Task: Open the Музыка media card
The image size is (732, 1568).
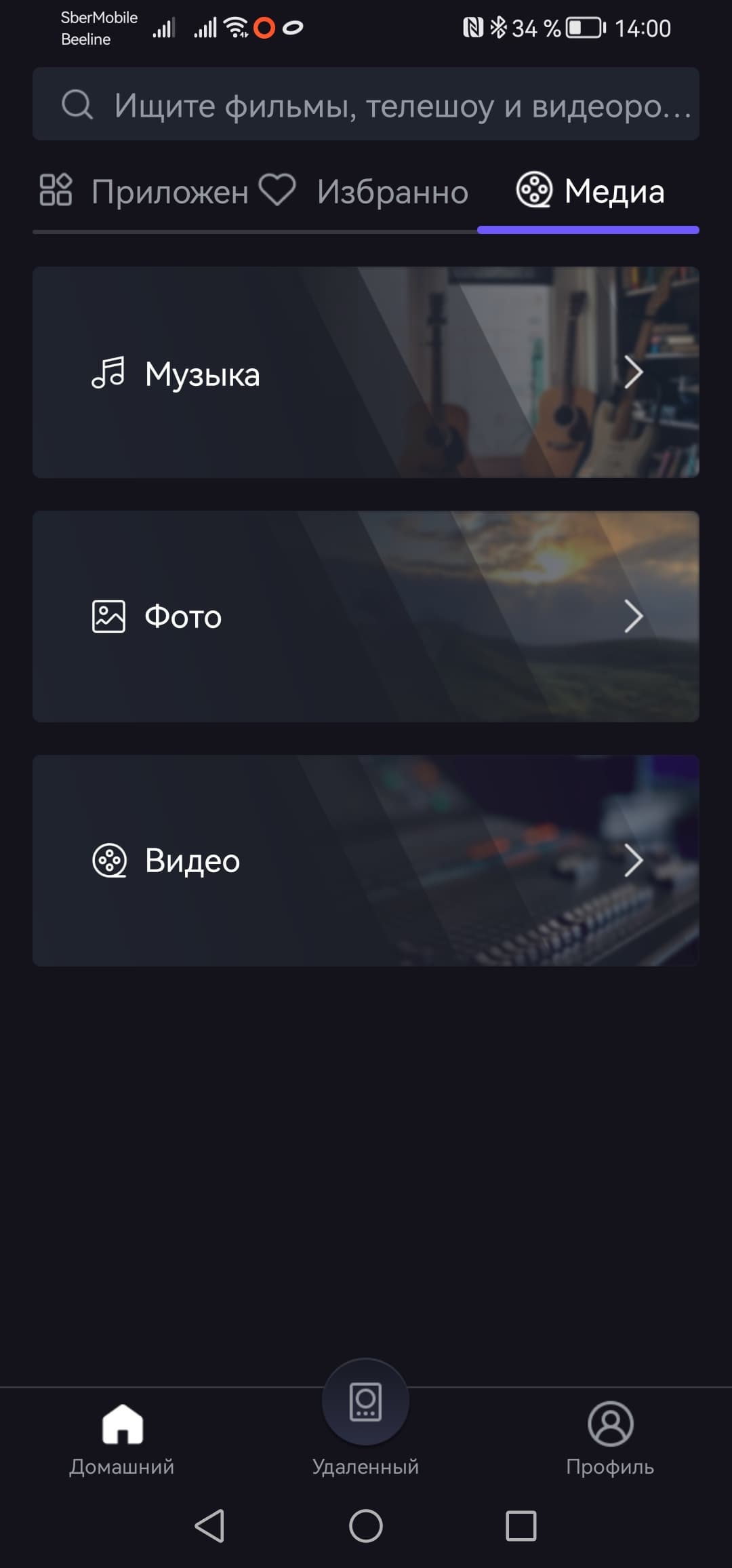Action: [366, 372]
